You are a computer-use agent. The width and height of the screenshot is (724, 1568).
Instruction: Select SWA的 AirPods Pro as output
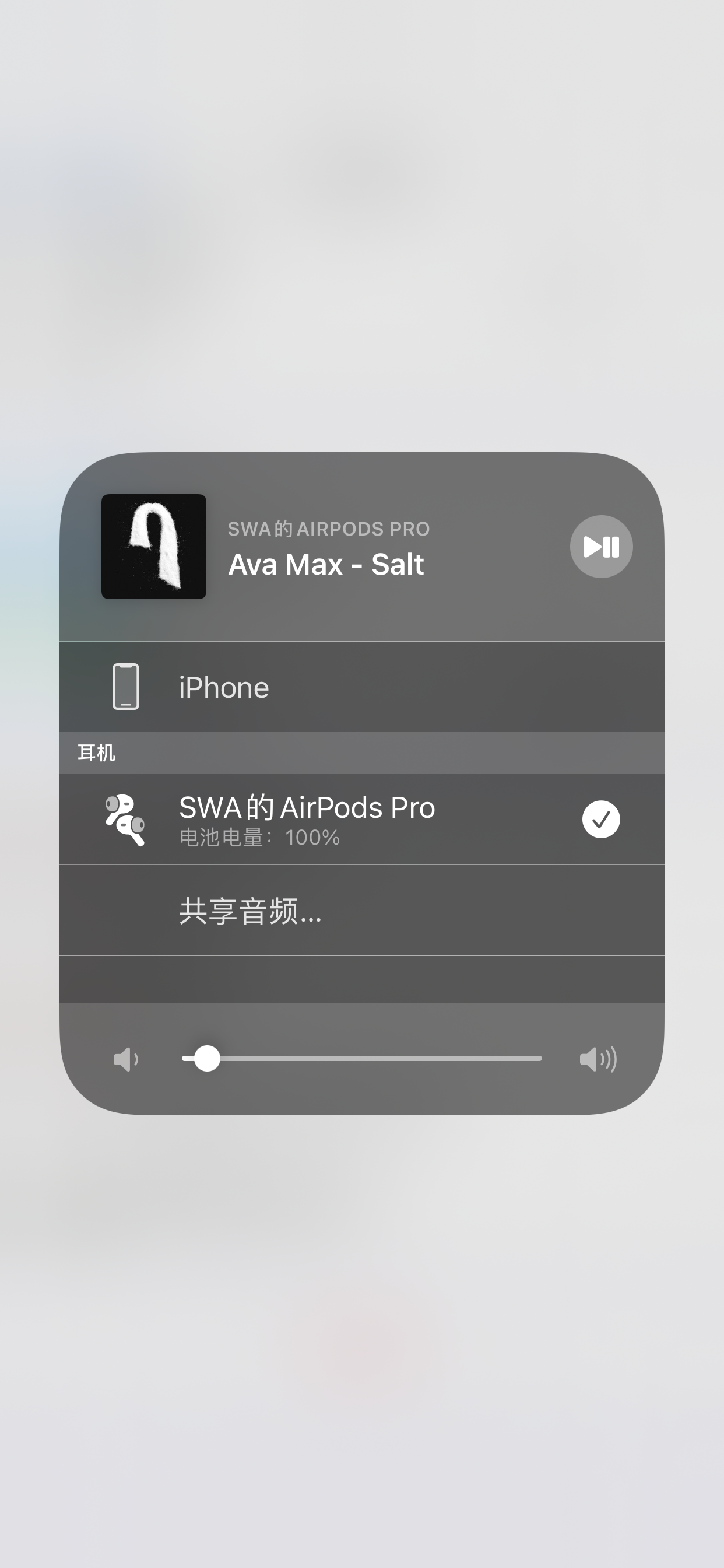coord(361,818)
